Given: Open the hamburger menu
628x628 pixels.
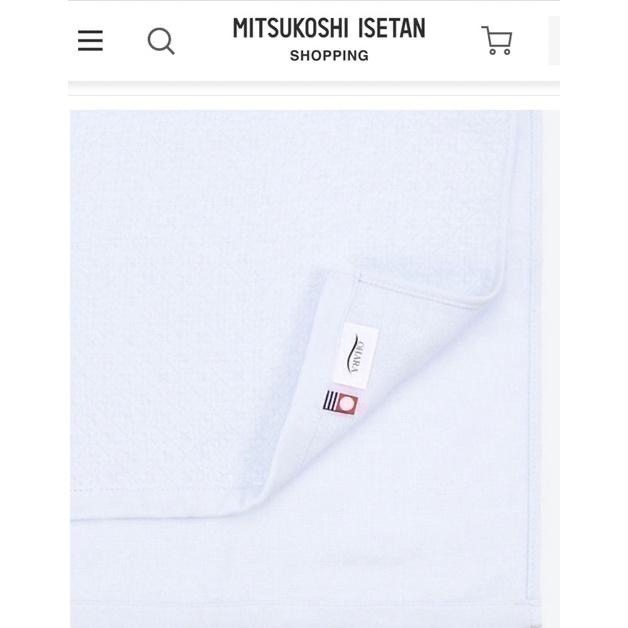Looking at the screenshot, I should pyautogui.click(x=90, y=41).
